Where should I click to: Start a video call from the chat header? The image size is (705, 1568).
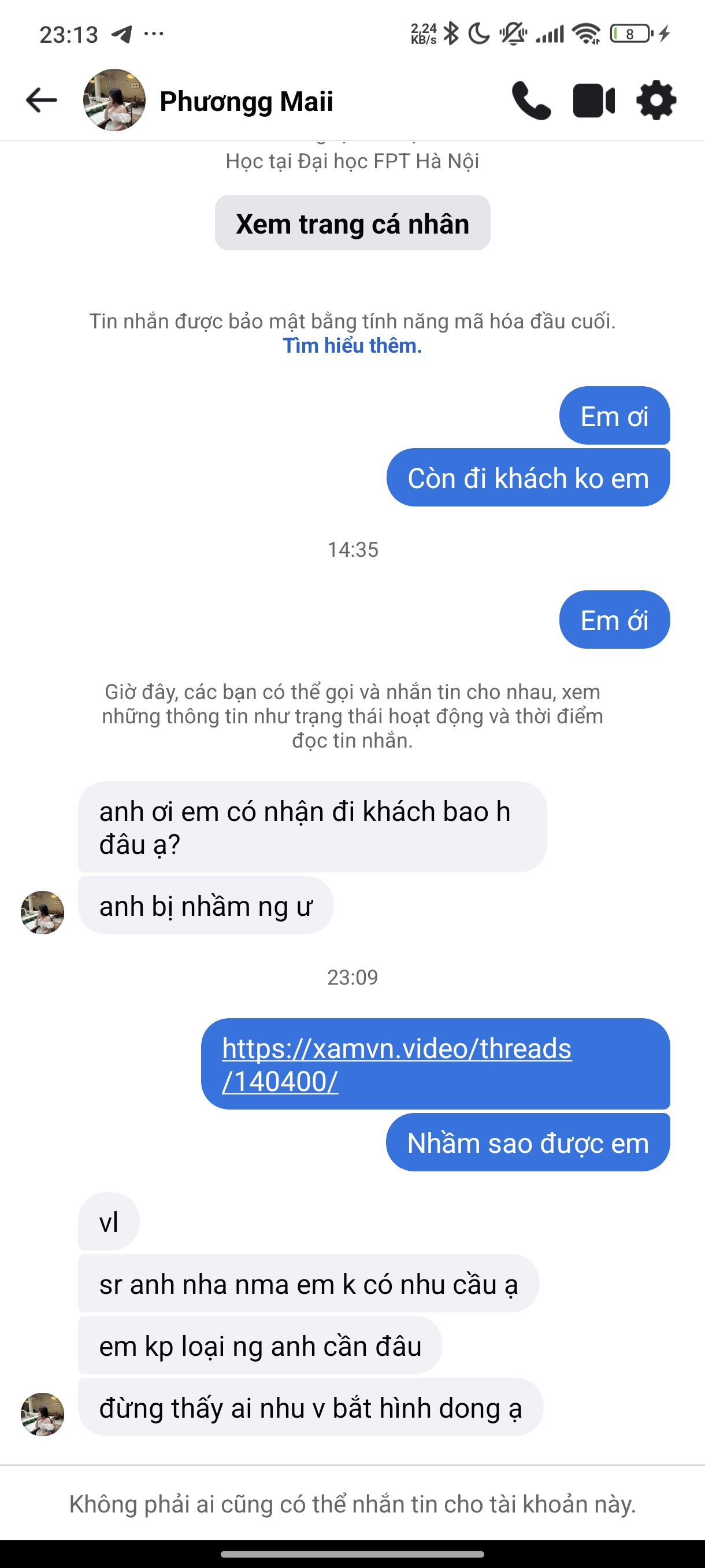pyautogui.click(x=592, y=101)
